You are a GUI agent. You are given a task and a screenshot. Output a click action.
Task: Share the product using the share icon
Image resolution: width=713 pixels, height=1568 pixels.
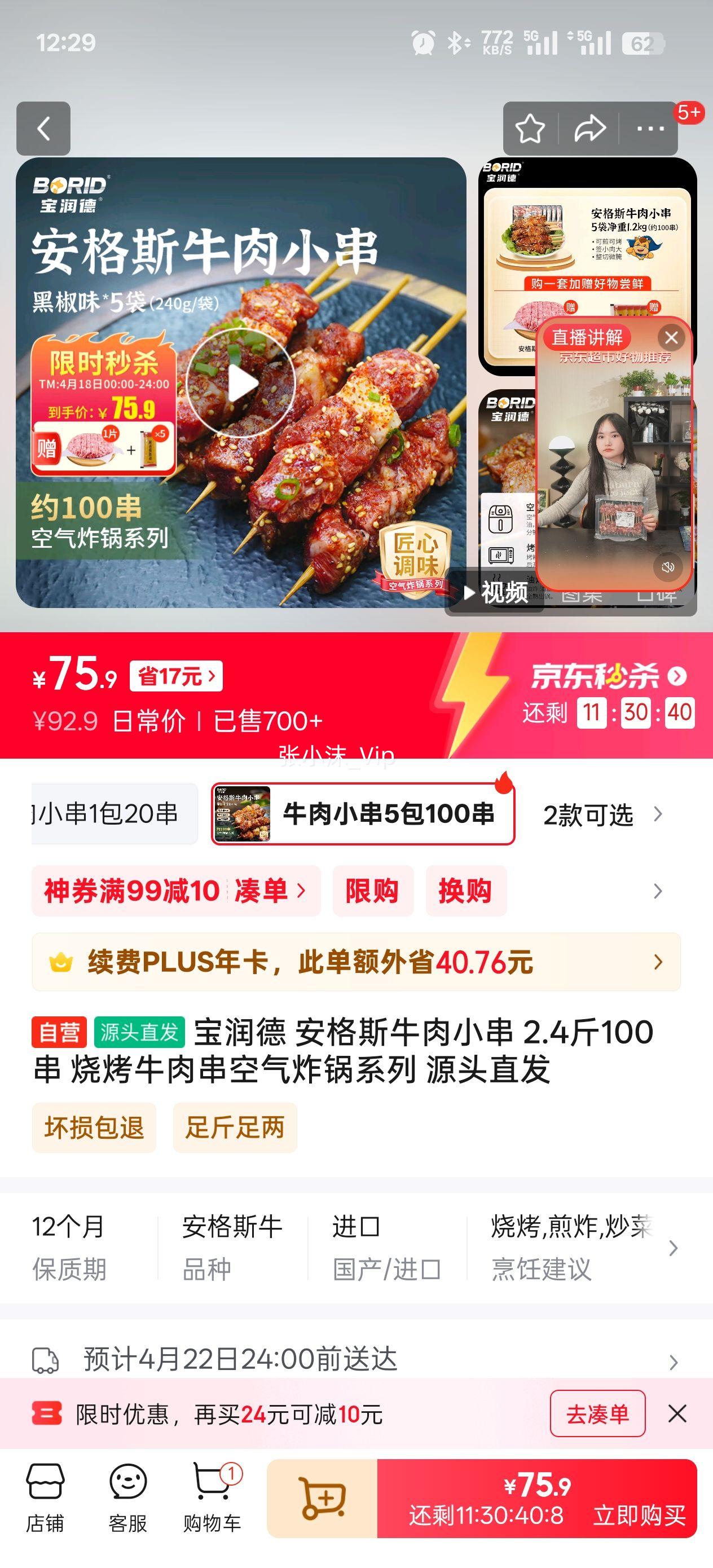[x=589, y=129]
